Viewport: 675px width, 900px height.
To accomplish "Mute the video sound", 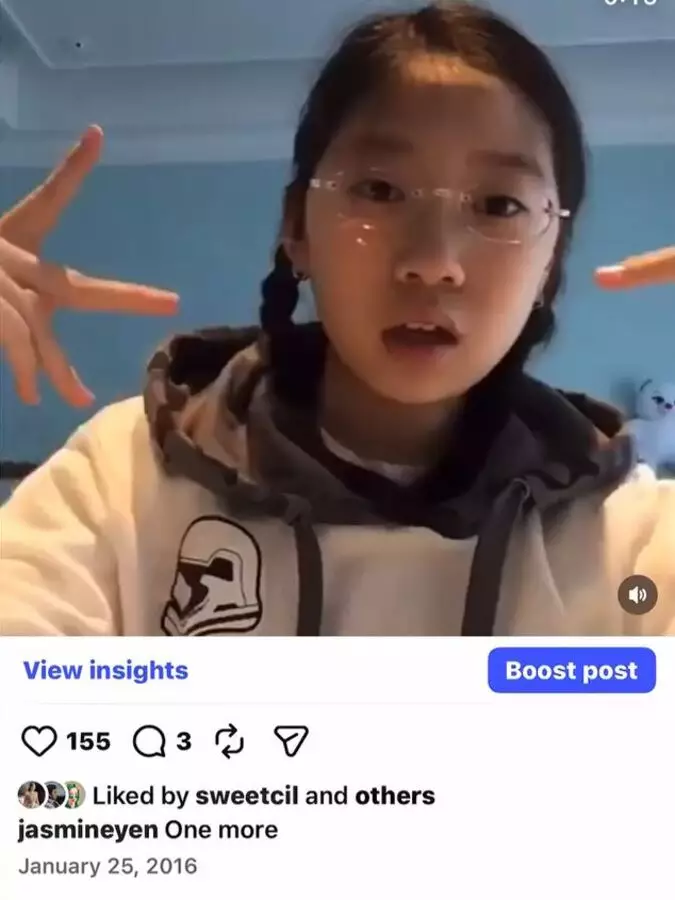I will point(637,595).
